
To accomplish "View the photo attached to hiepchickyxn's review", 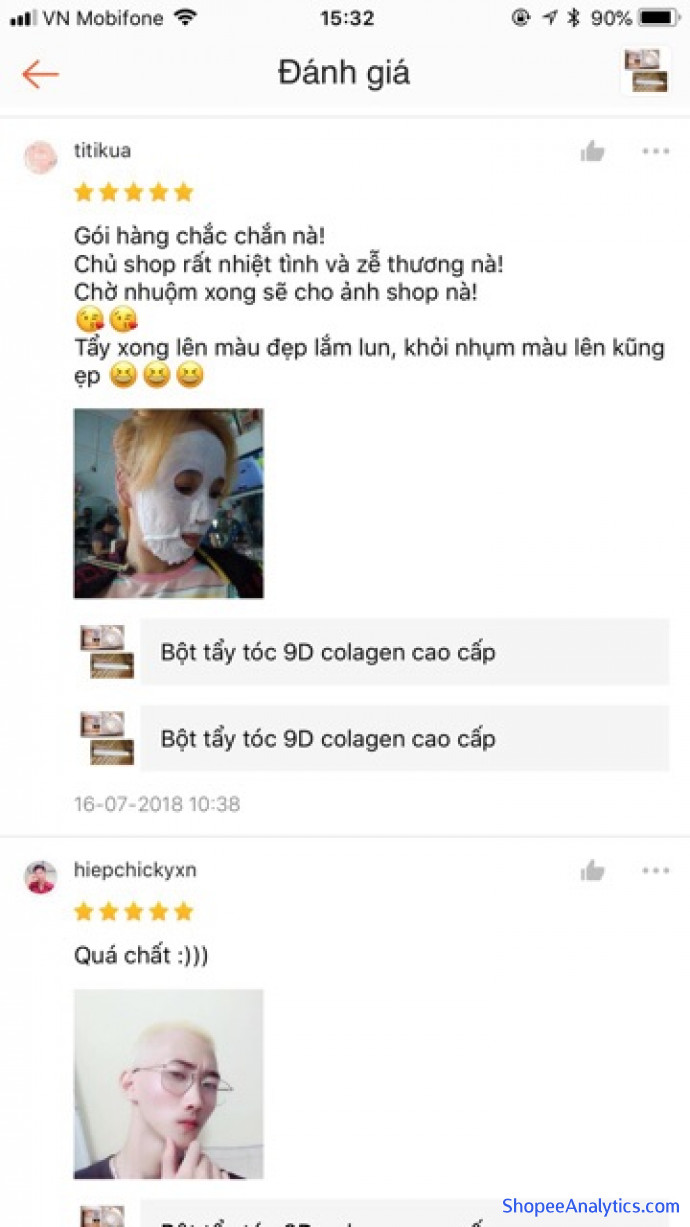I will point(168,1084).
